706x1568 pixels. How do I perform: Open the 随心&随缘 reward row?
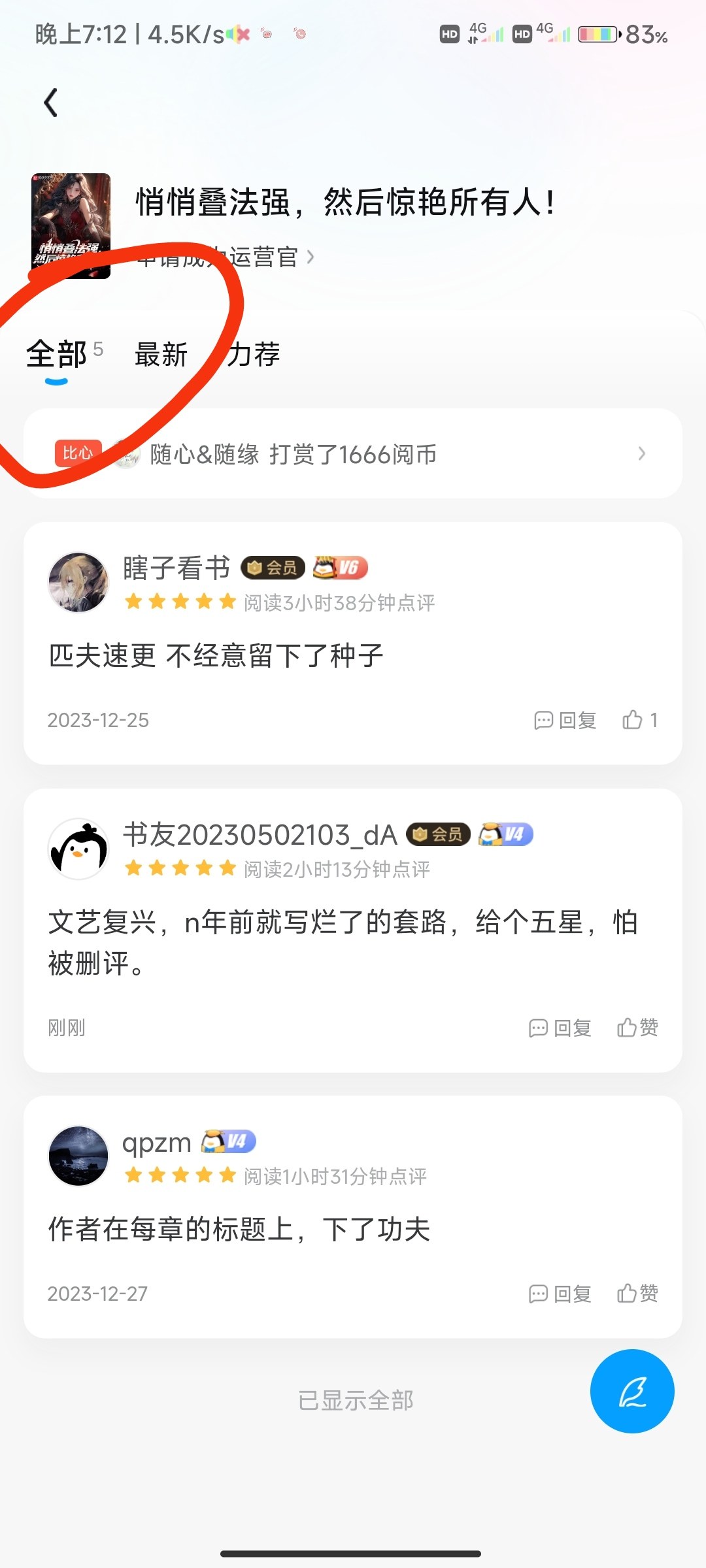click(x=353, y=454)
